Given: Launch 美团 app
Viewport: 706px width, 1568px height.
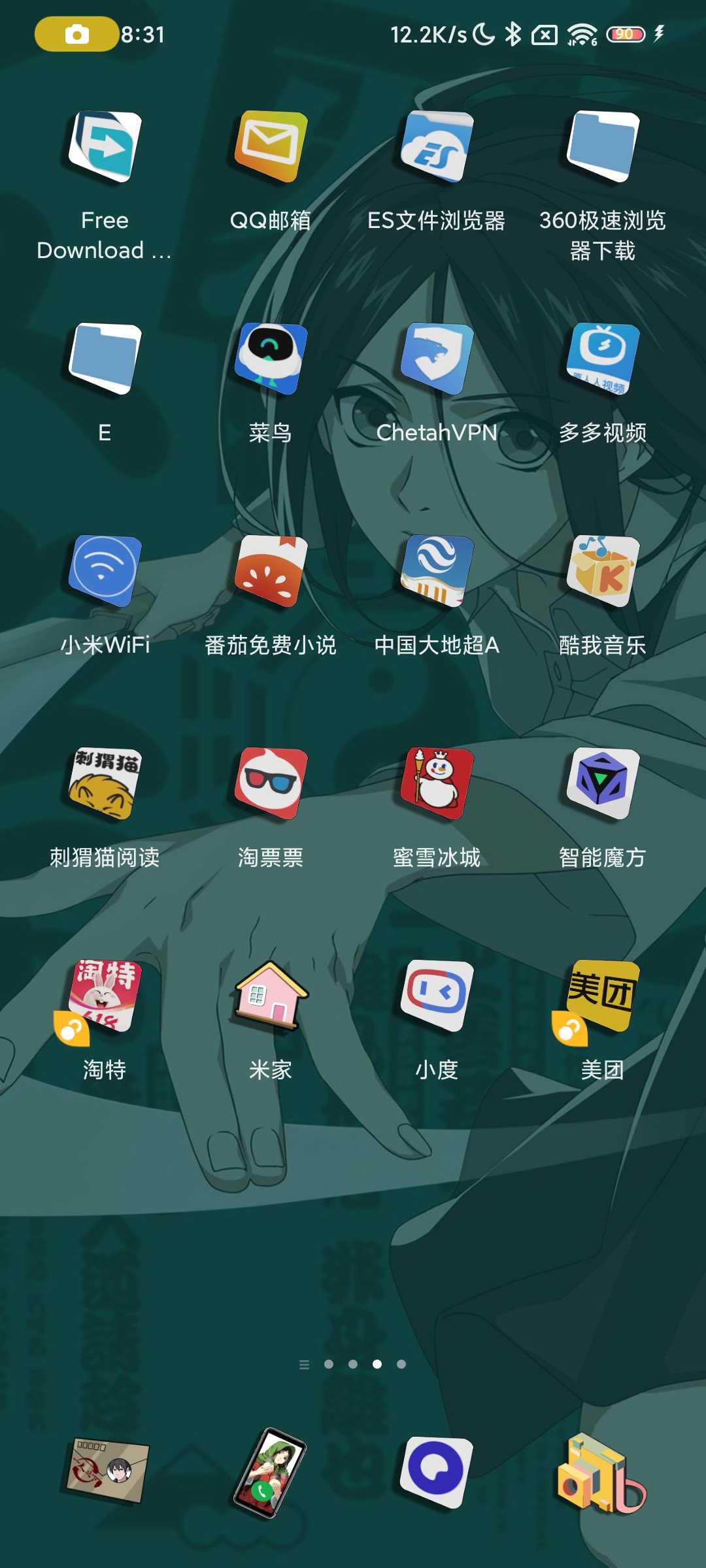Looking at the screenshot, I should [602, 996].
